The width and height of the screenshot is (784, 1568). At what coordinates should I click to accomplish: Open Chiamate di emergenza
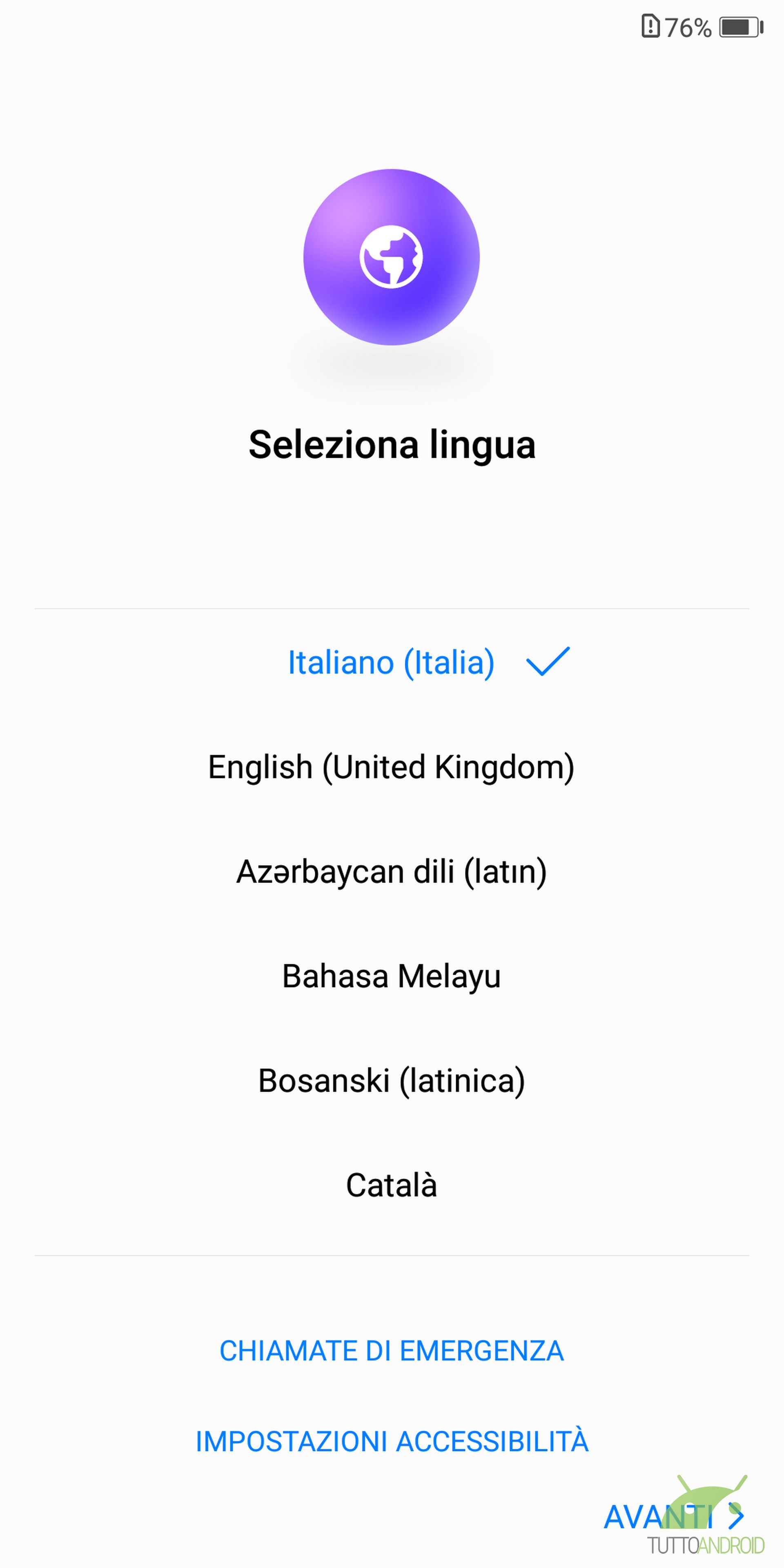(392, 1351)
